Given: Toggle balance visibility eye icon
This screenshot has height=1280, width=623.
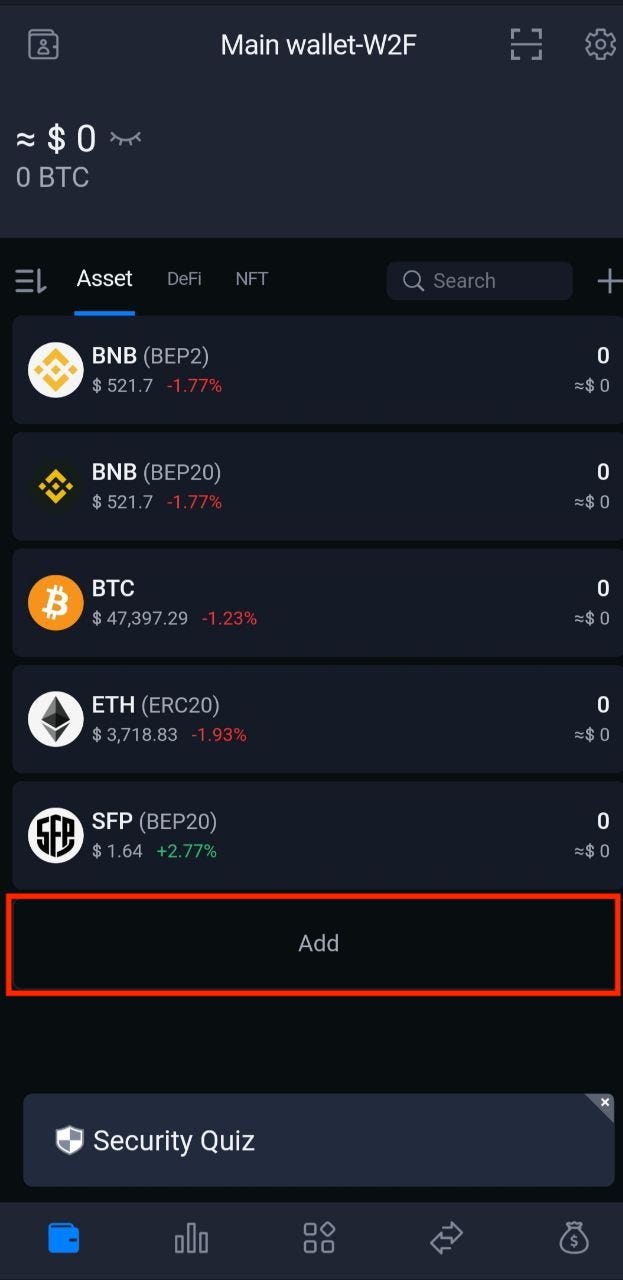Looking at the screenshot, I should [x=125, y=138].
